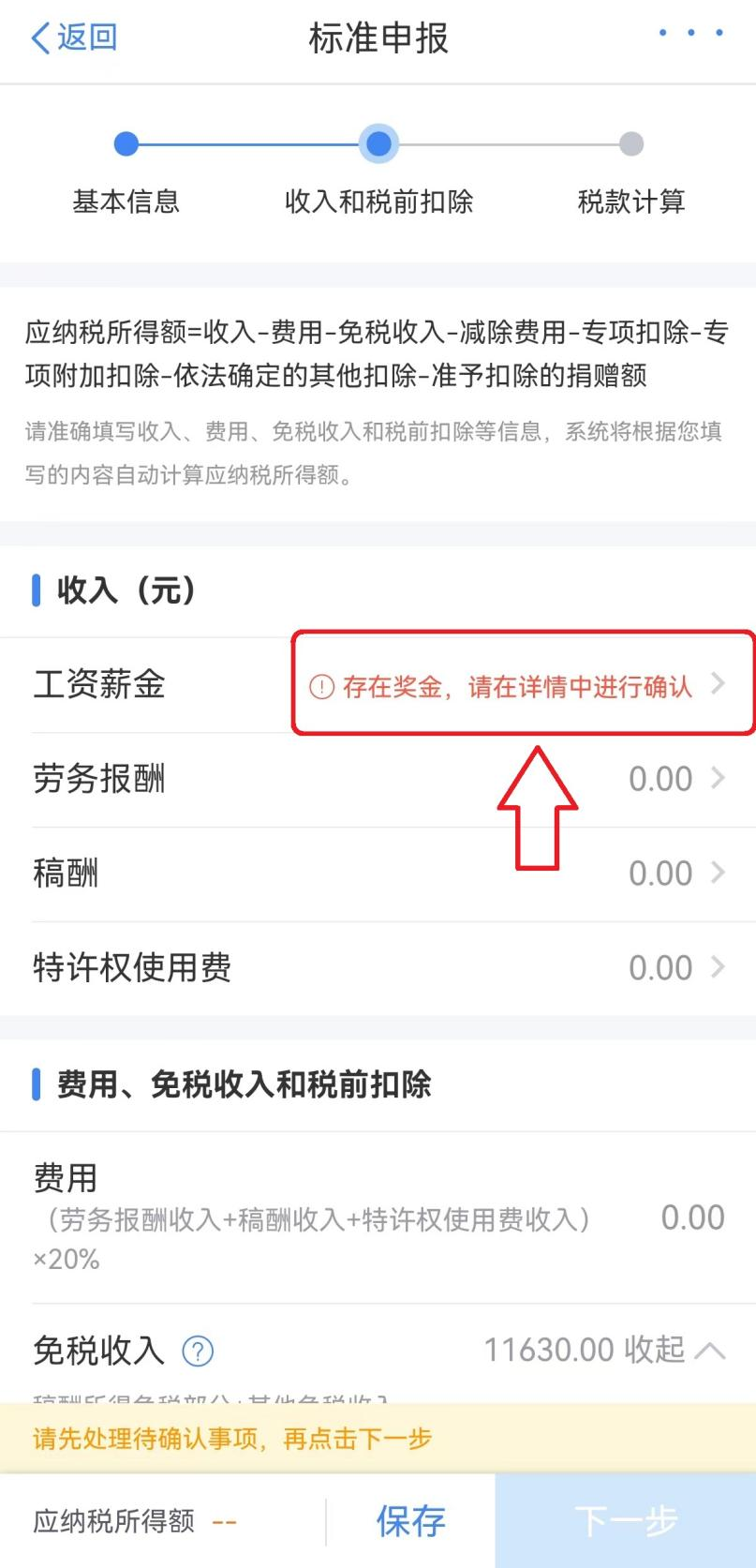This screenshot has height=1568, width=756.
Task: Tap 保存 to save the declaration
Action: pos(410,1520)
